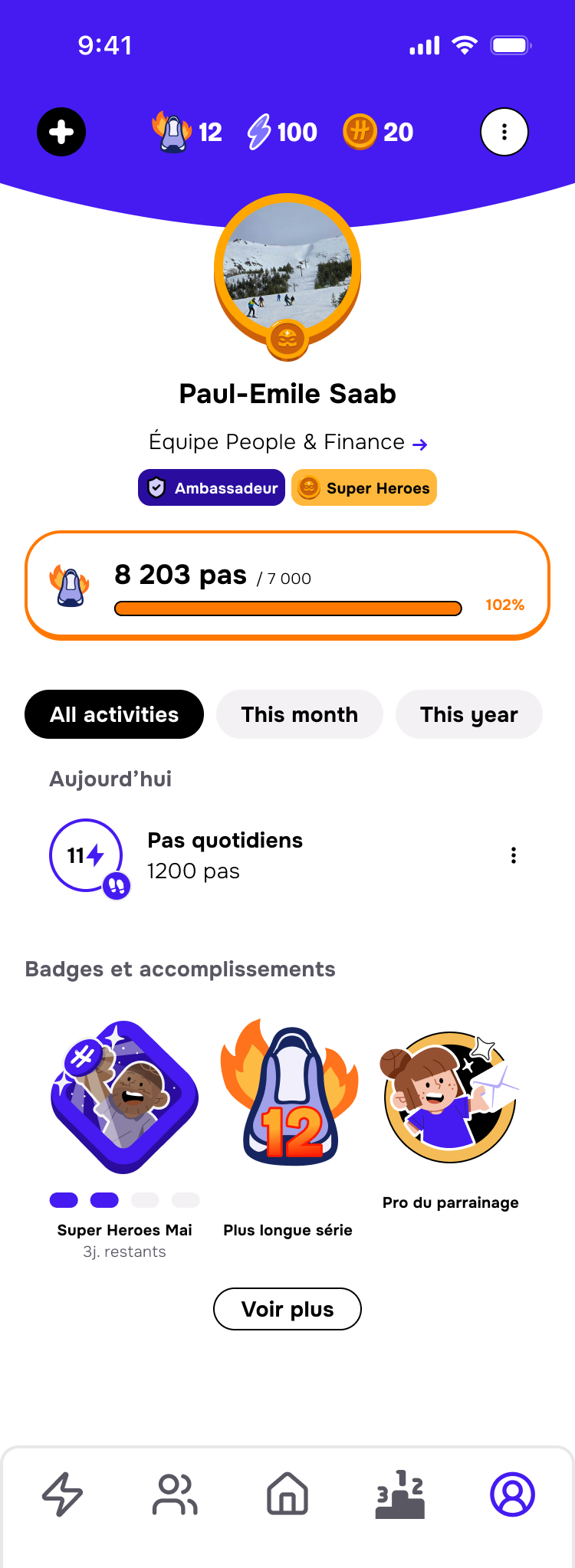Switch to This month filter
Screen dimensions: 575x1568
tap(299, 714)
